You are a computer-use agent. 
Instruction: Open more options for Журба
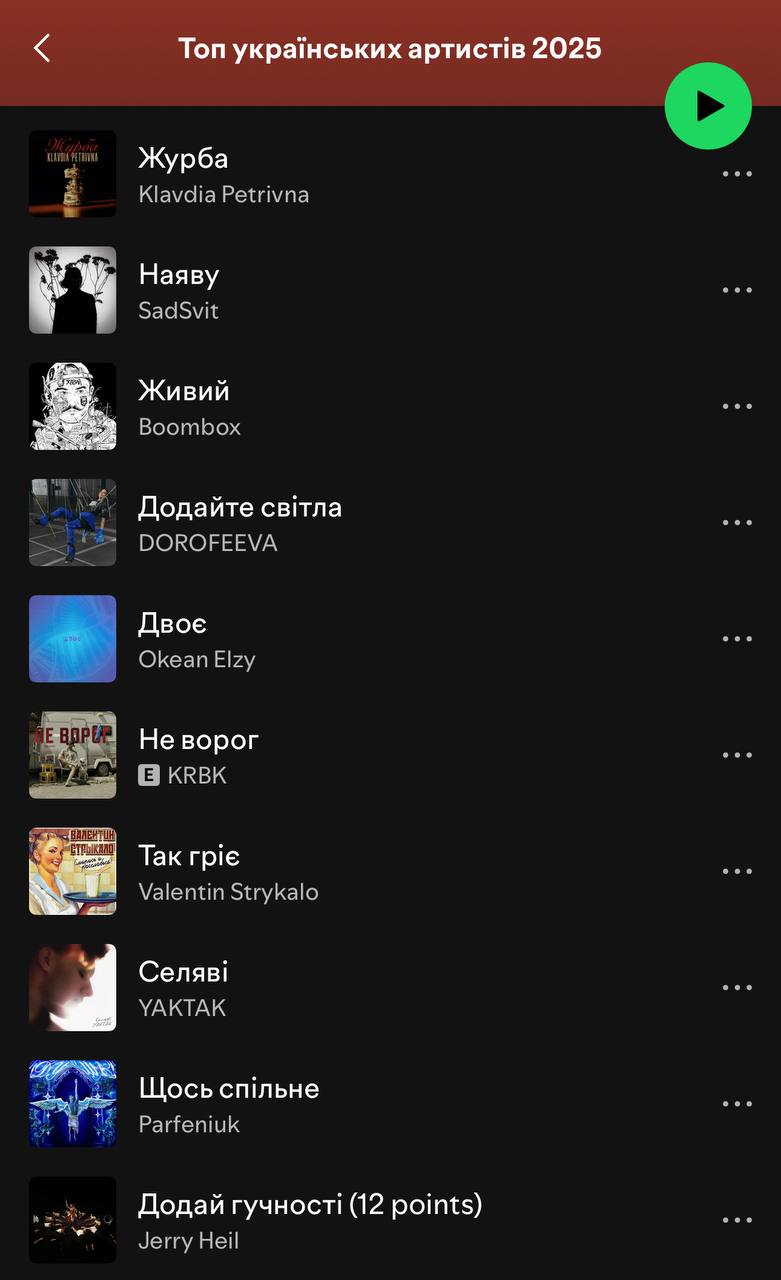pos(737,174)
